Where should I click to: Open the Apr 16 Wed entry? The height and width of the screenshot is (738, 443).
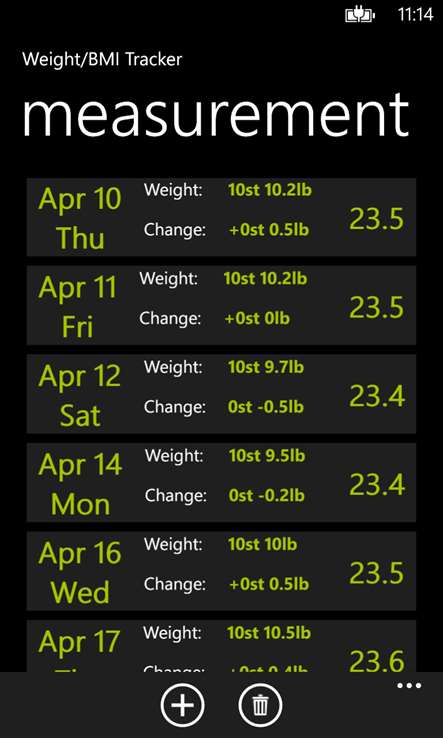[x=221, y=571]
